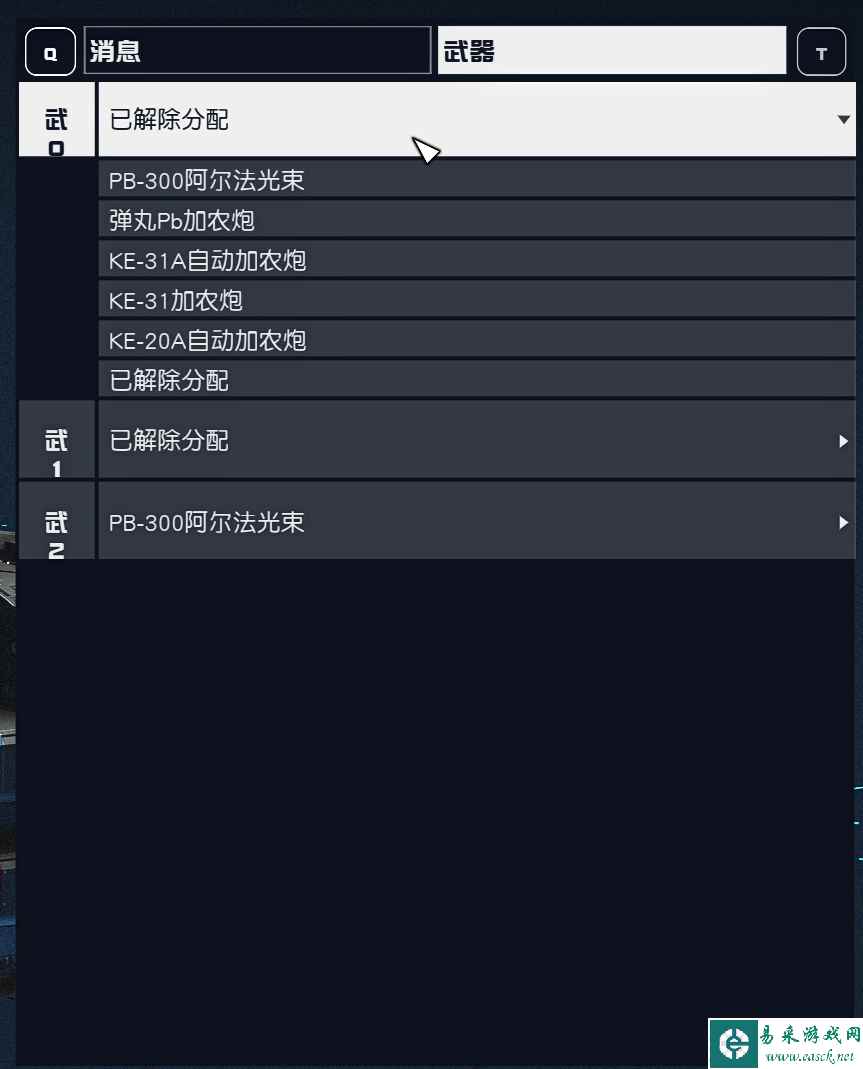Viewport: 863px width, 1069px height.
Task: Choose 弹丸Pb加农炮 option
Action: [476, 220]
